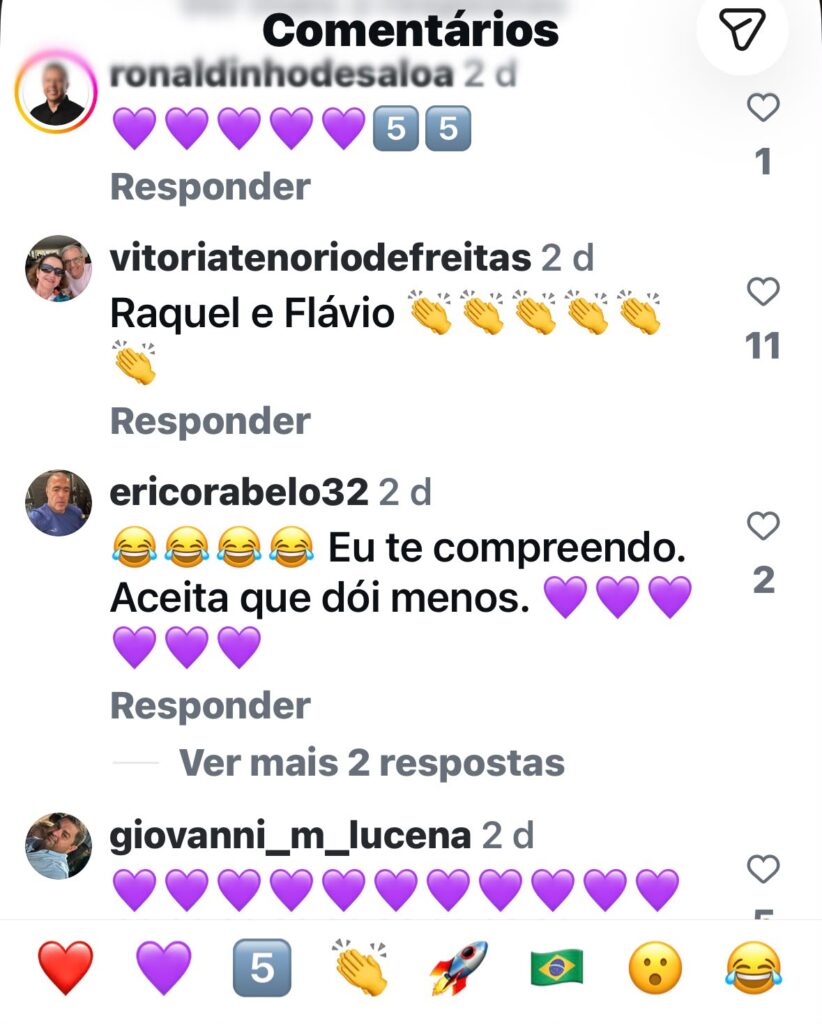Add the Brazil flag quick emoji

tap(557, 968)
